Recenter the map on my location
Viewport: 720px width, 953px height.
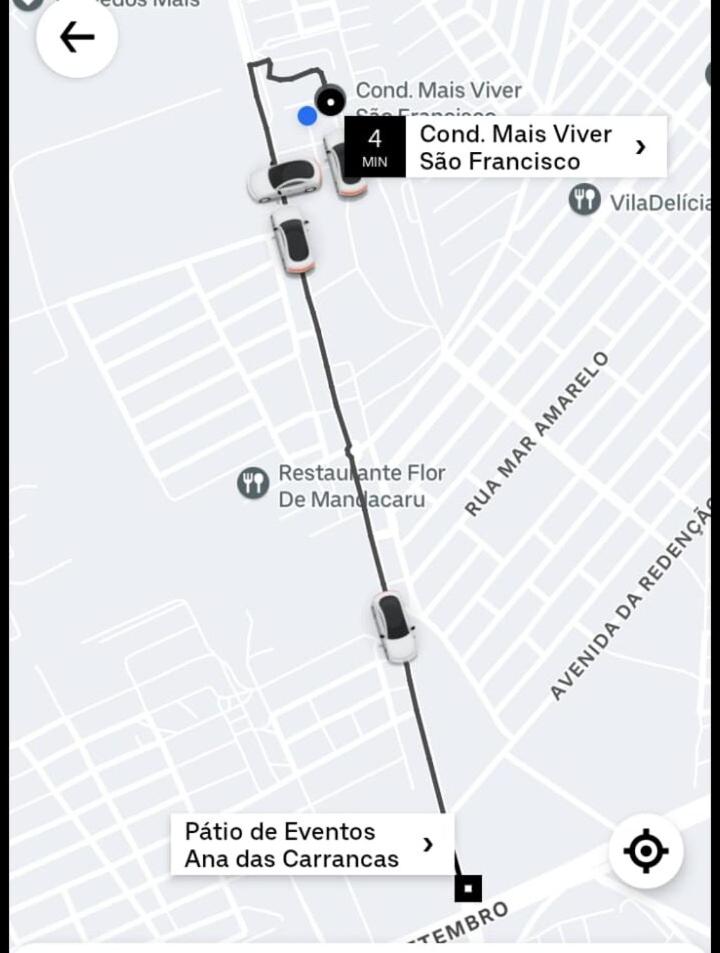646,850
